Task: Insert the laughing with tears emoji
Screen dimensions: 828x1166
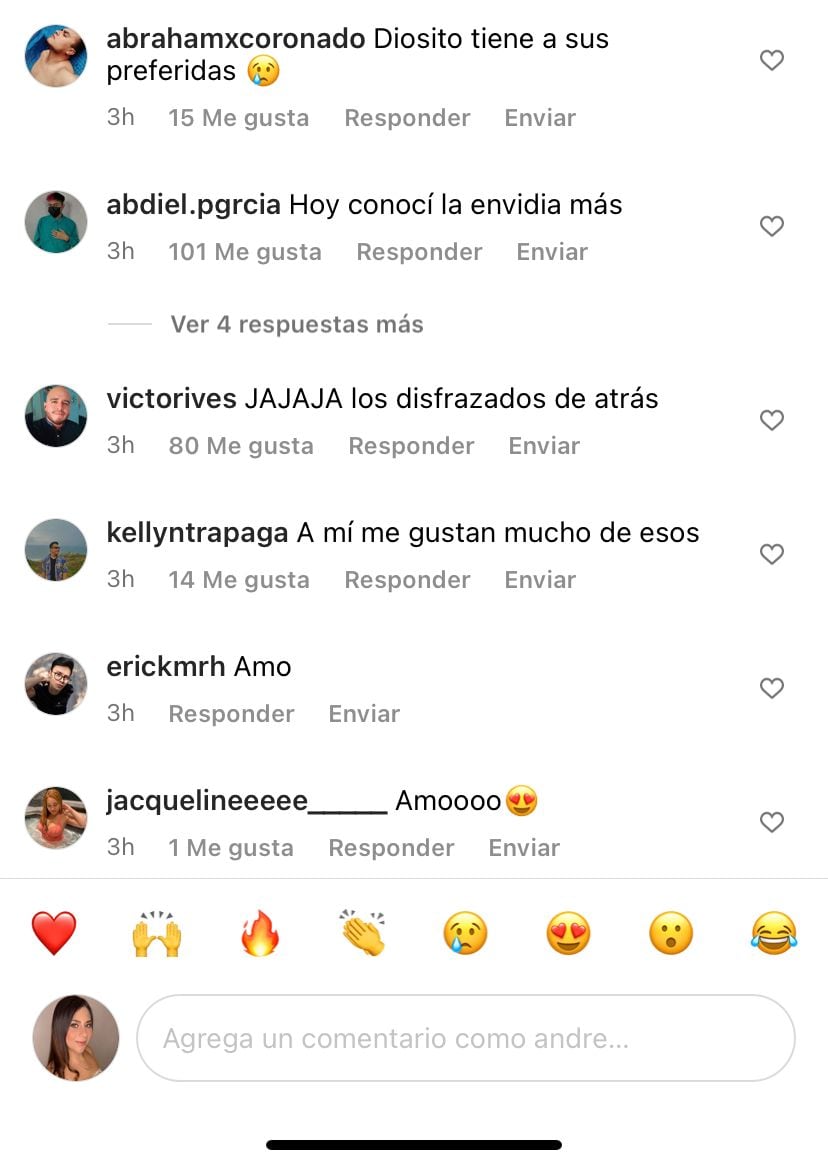Action: click(773, 934)
